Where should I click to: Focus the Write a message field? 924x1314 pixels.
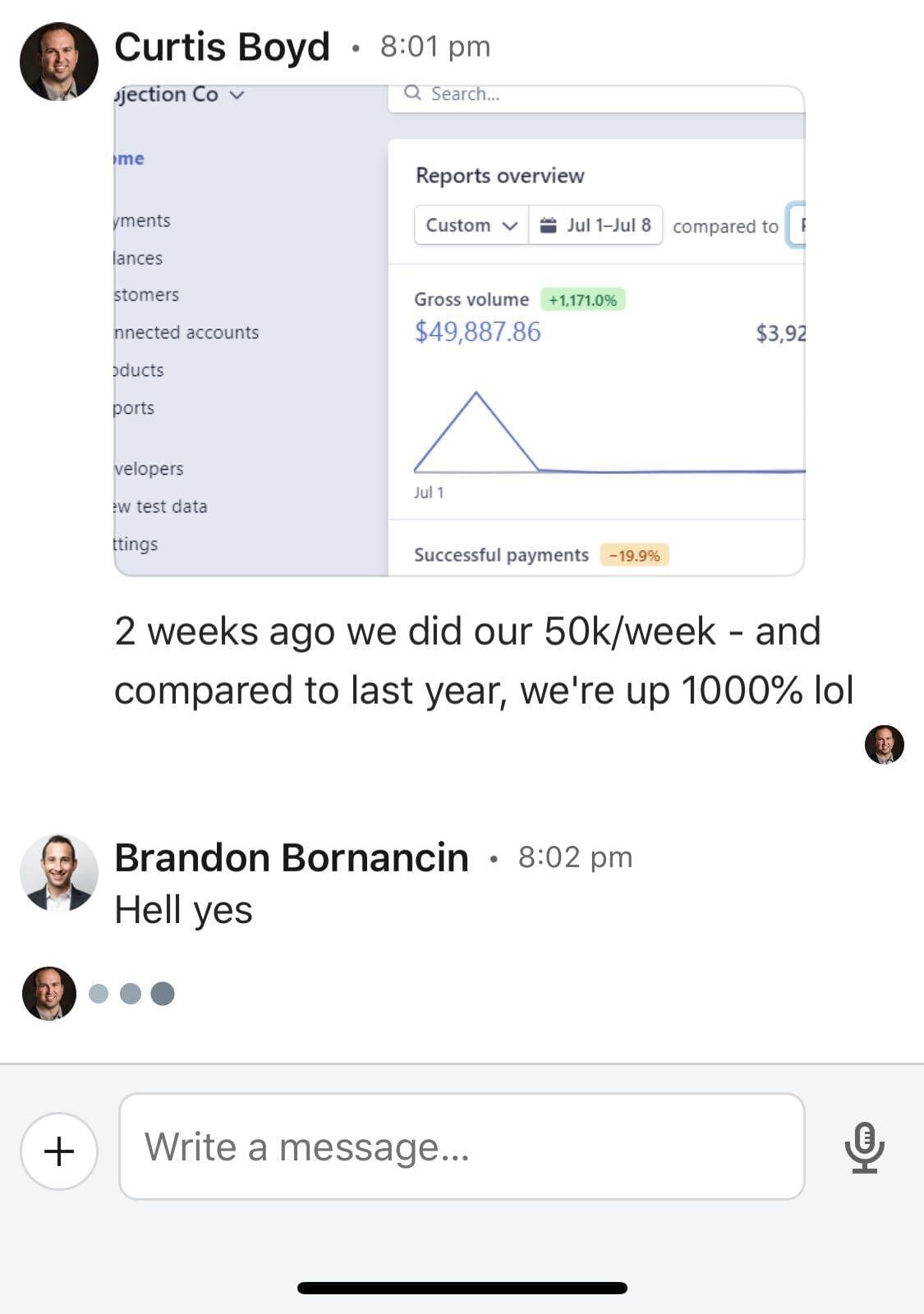pyautogui.click(x=461, y=1146)
